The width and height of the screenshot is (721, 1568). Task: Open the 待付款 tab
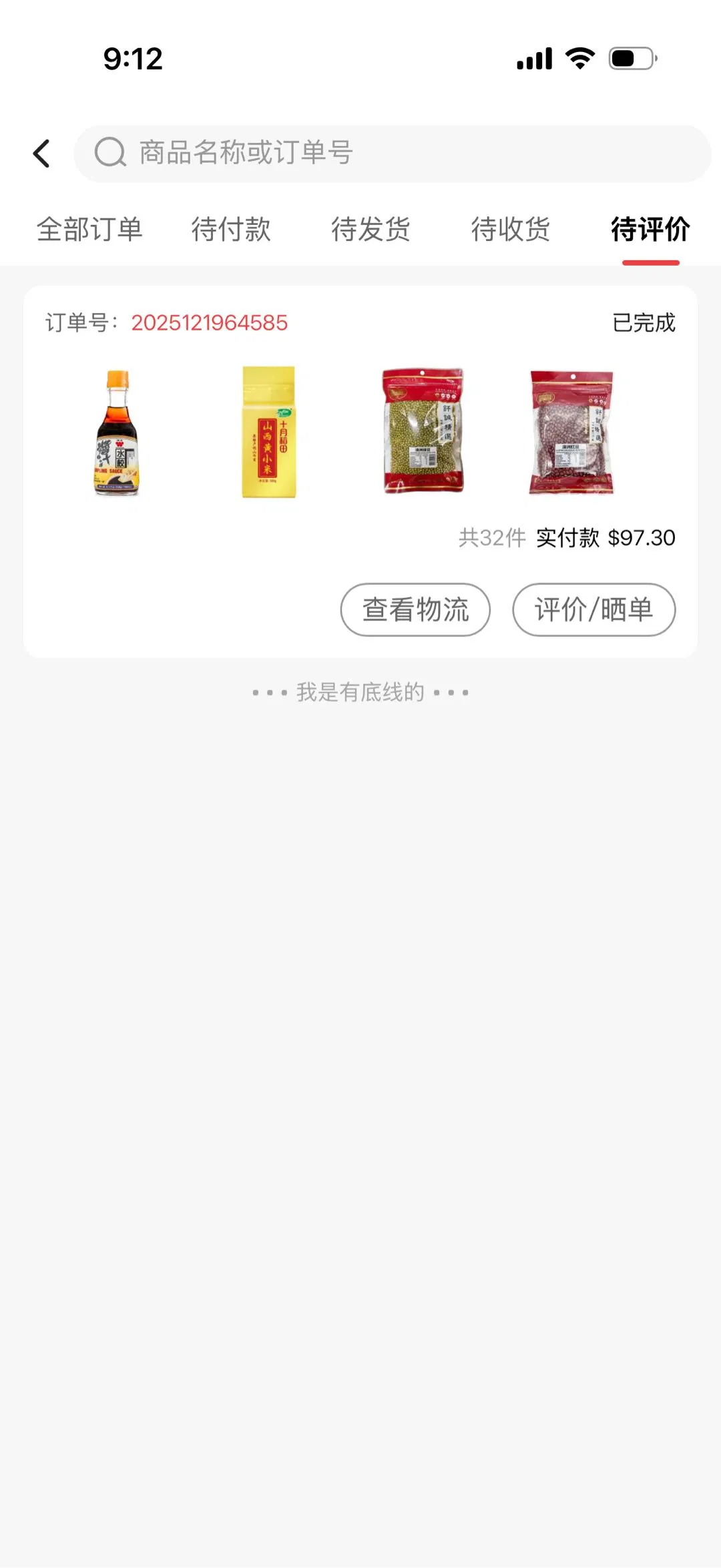[x=231, y=230]
